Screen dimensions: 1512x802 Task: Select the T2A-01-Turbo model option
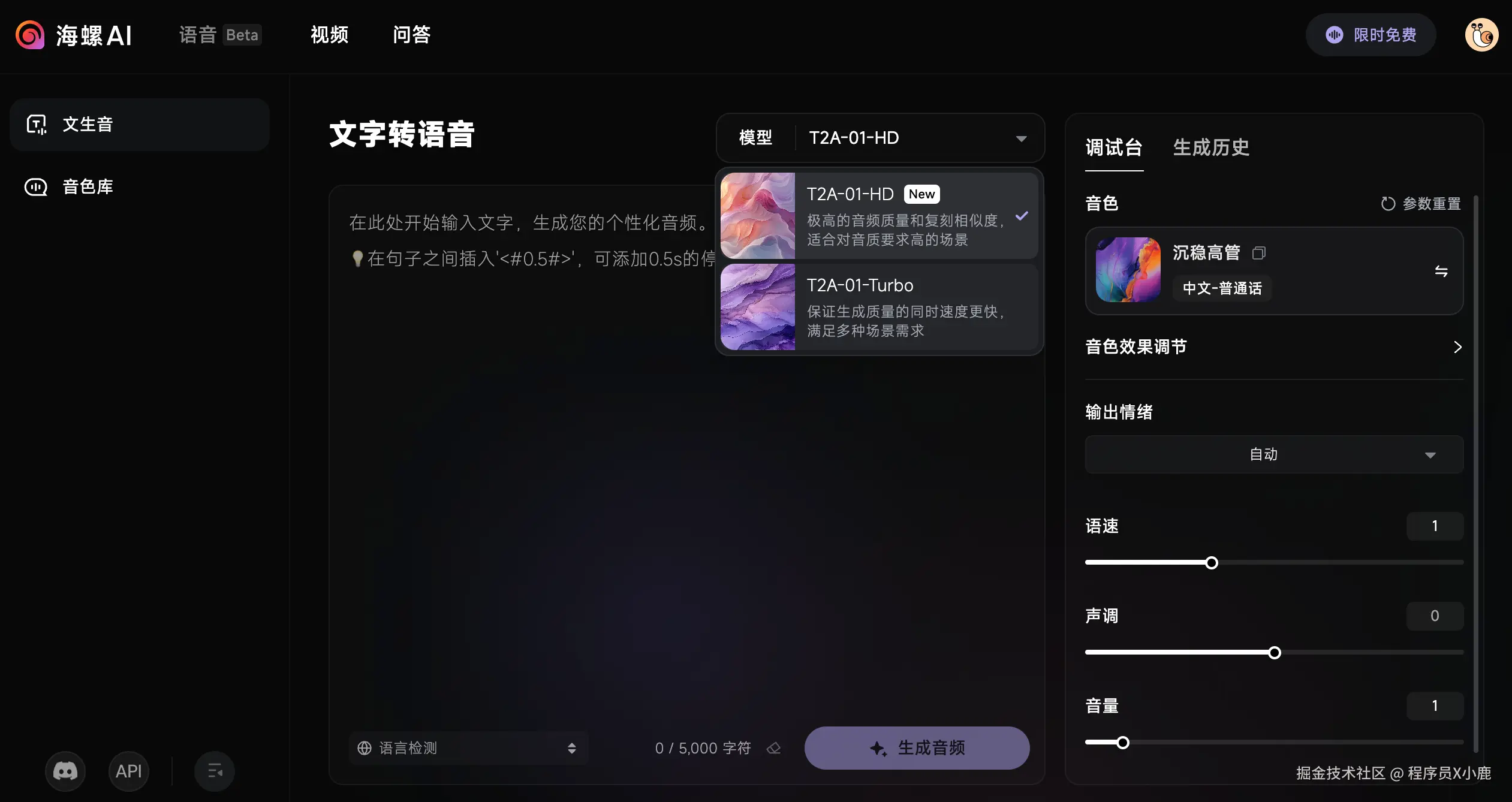tap(879, 307)
